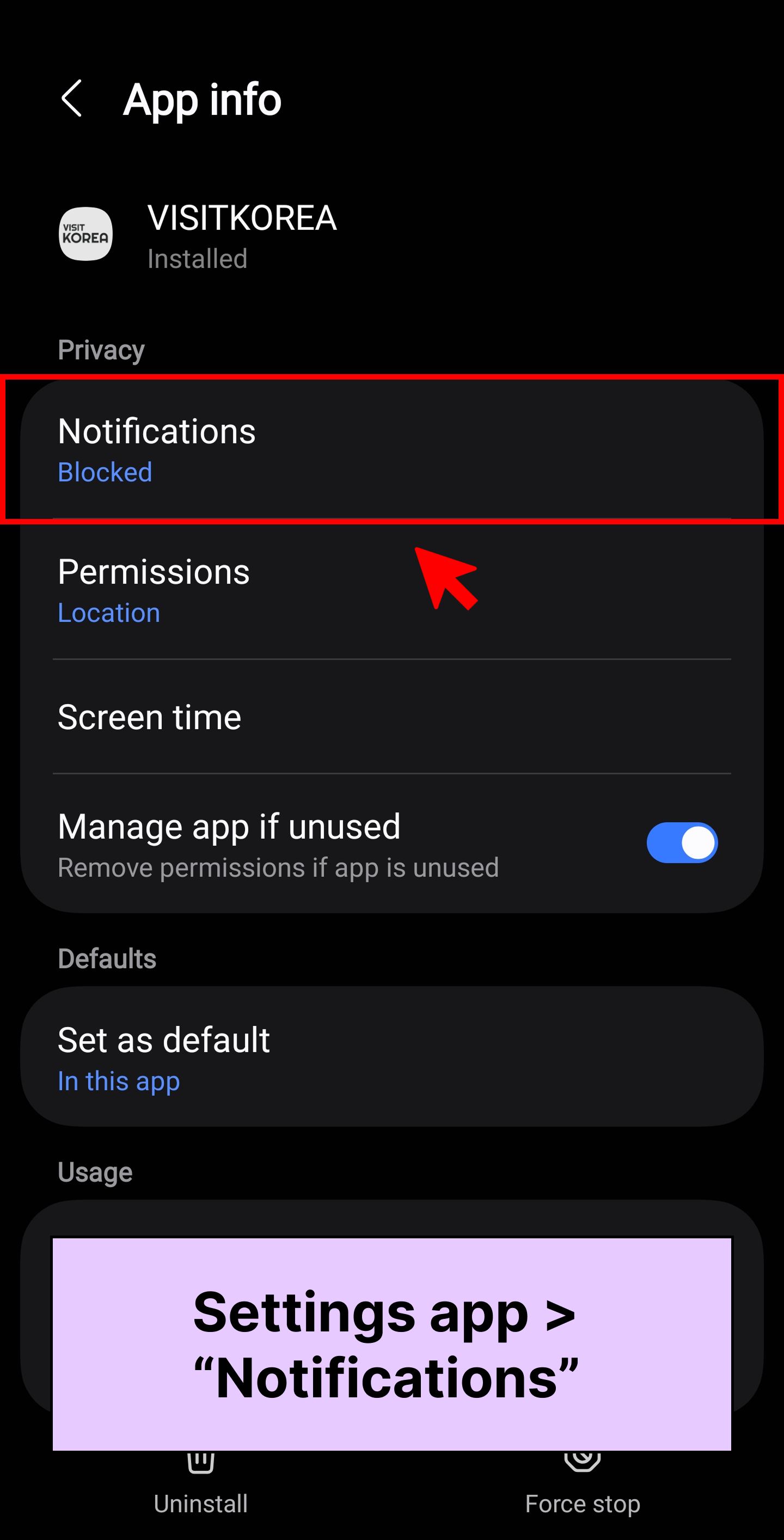Toggle remove permissions if app is unused
This screenshot has height=1540, width=784.
[x=682, y=843]
